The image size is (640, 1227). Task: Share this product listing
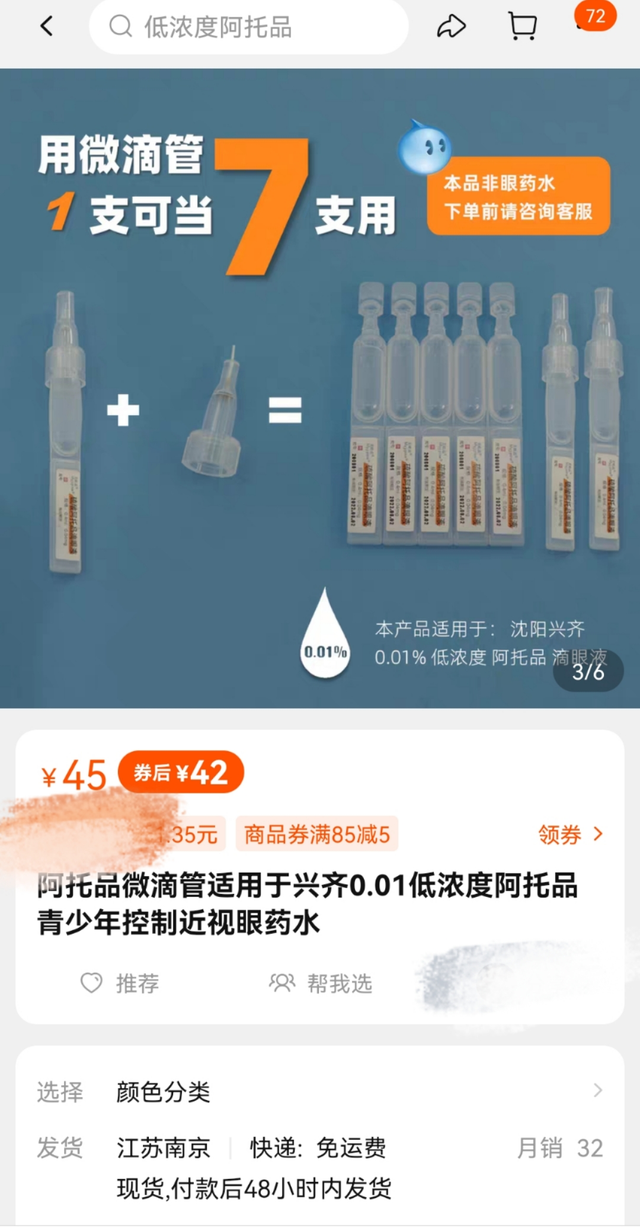[452, 27]
